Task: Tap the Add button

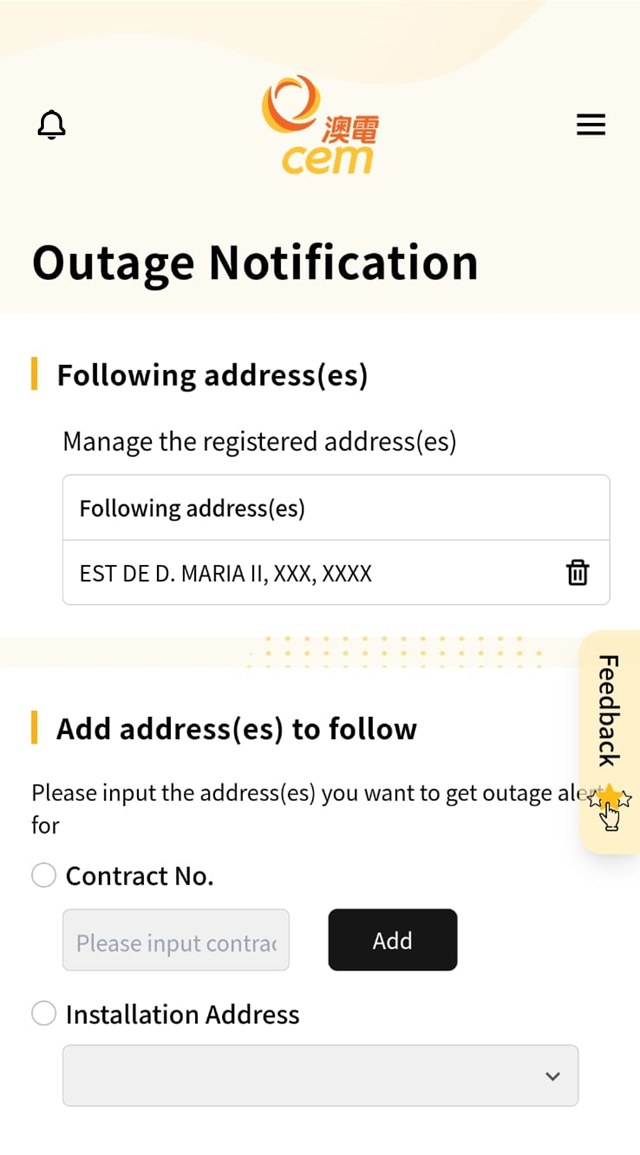Action: pyautogui.click(x=392, y=940)
